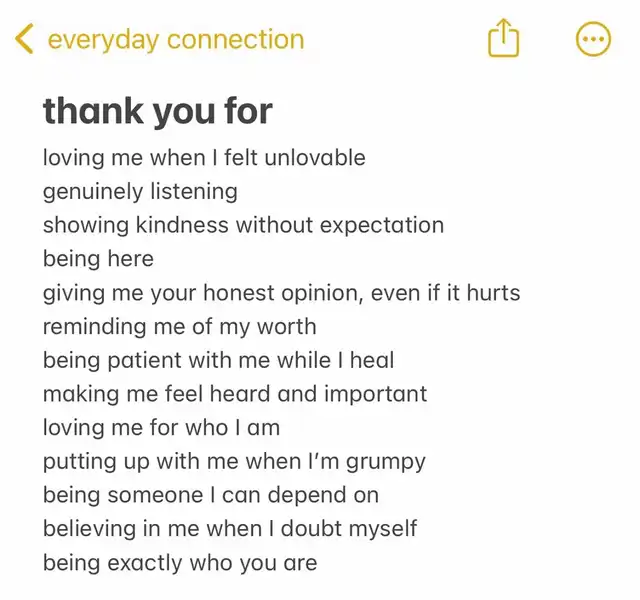The height and width of the screenshot is (600, 640).
Task: Tap the note body to edit text
Action: (280, 360)
